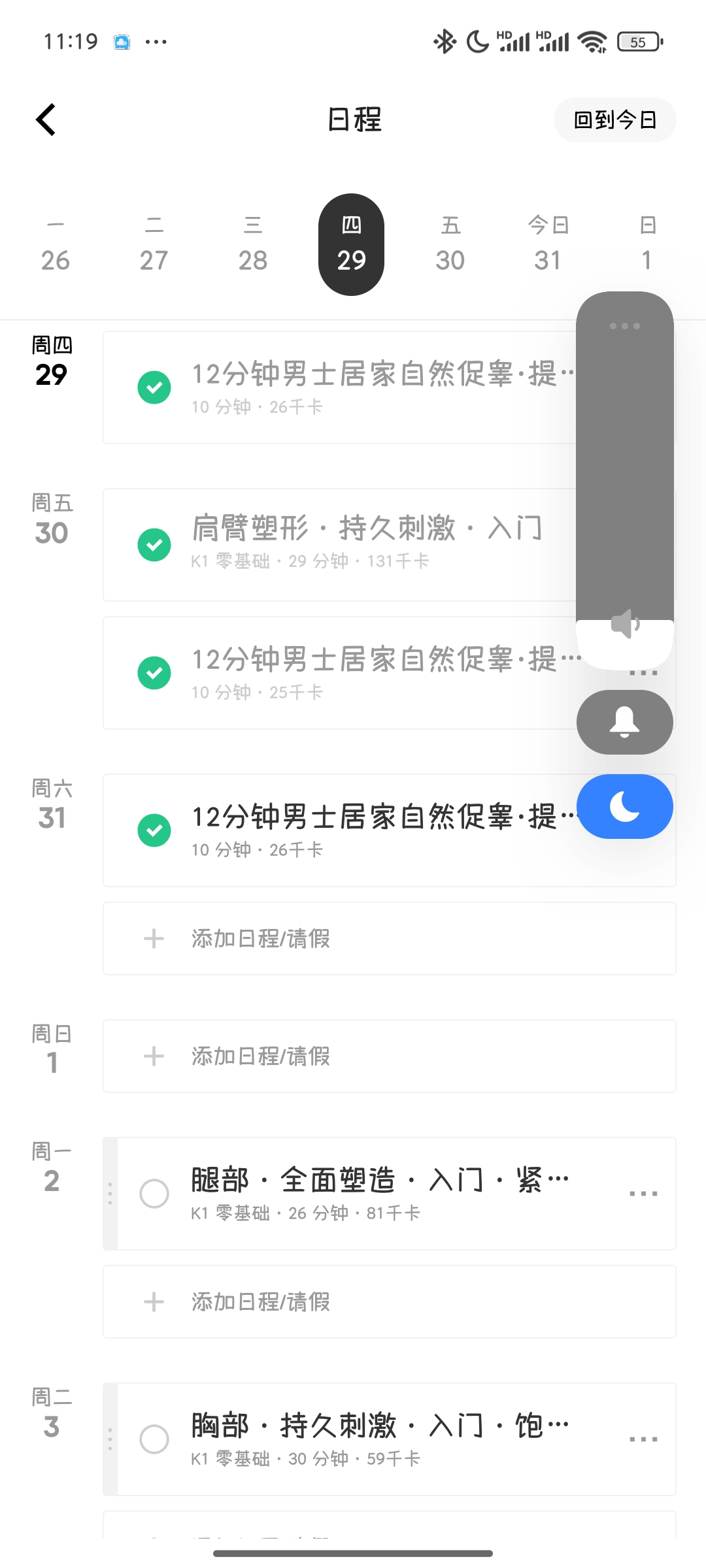Tap the bell ringer mode button
Screen dimensions: 706x1568
point(624,722)
